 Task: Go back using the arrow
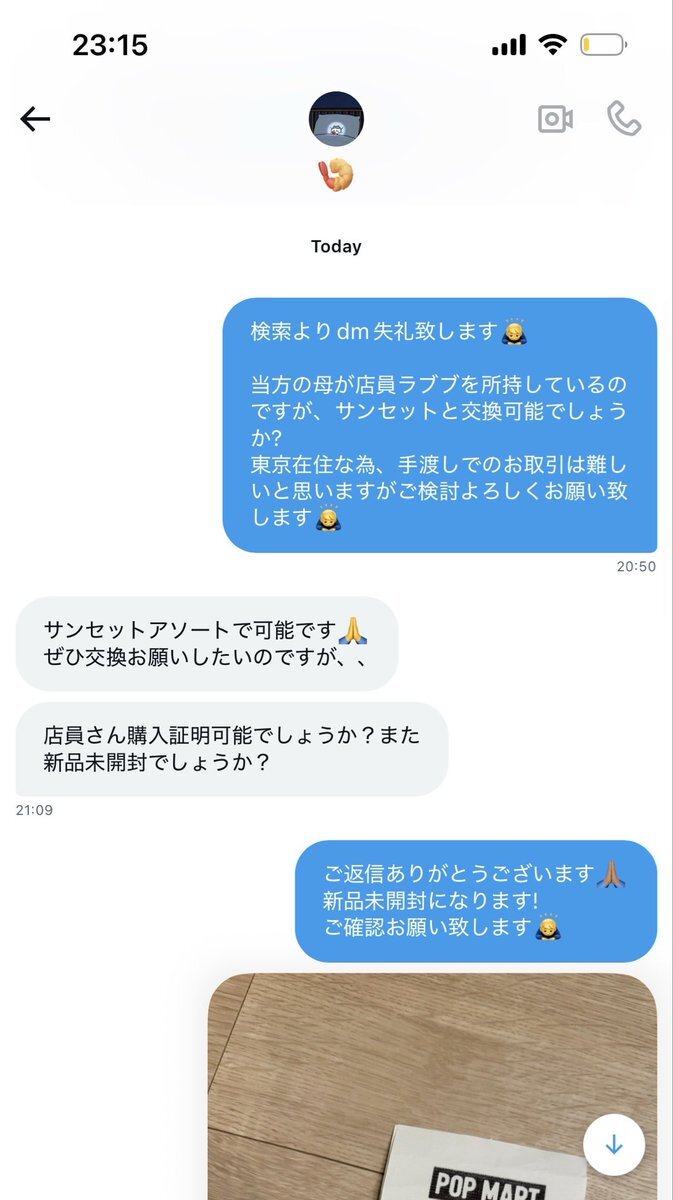[x=35, y=119]
